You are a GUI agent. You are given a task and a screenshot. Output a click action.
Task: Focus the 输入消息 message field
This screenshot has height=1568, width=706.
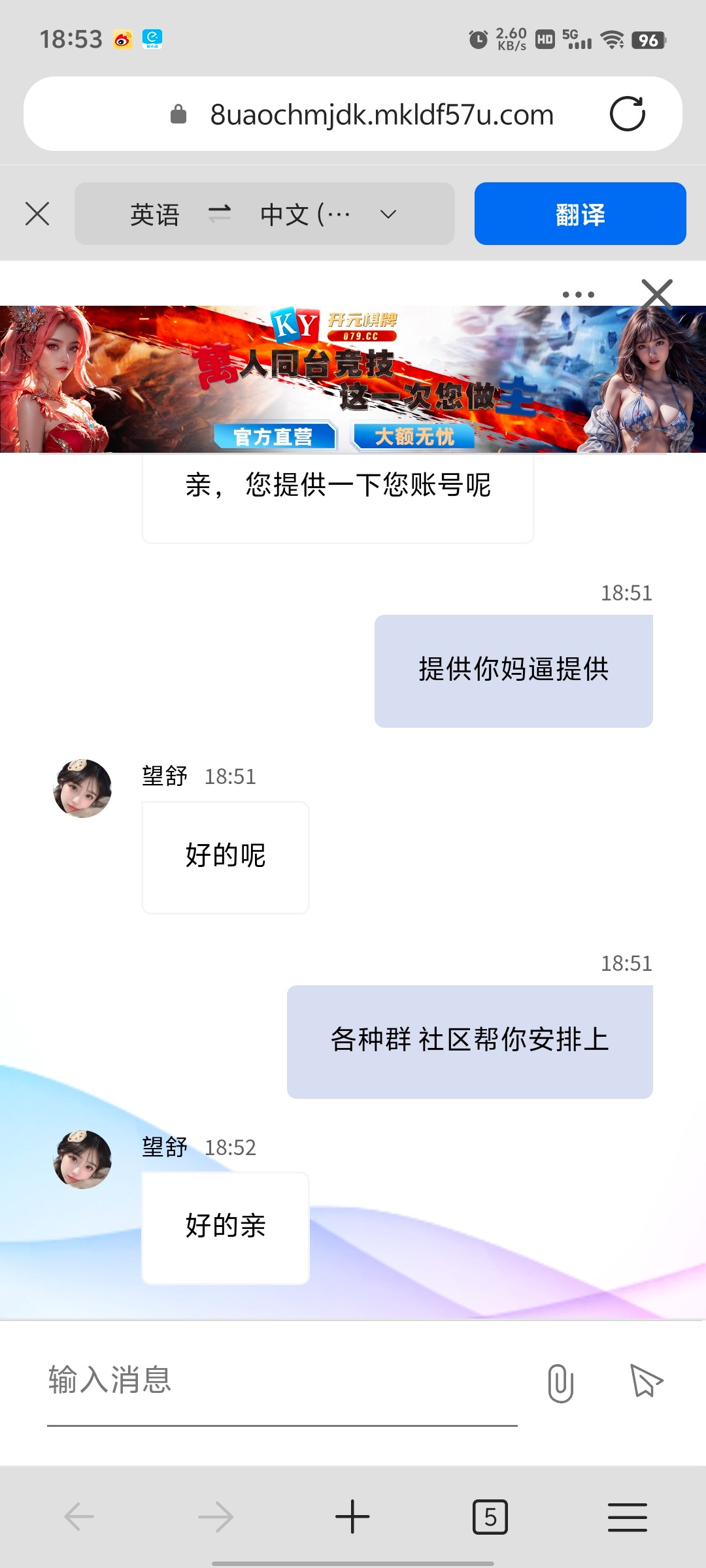tap(281, 1380)
